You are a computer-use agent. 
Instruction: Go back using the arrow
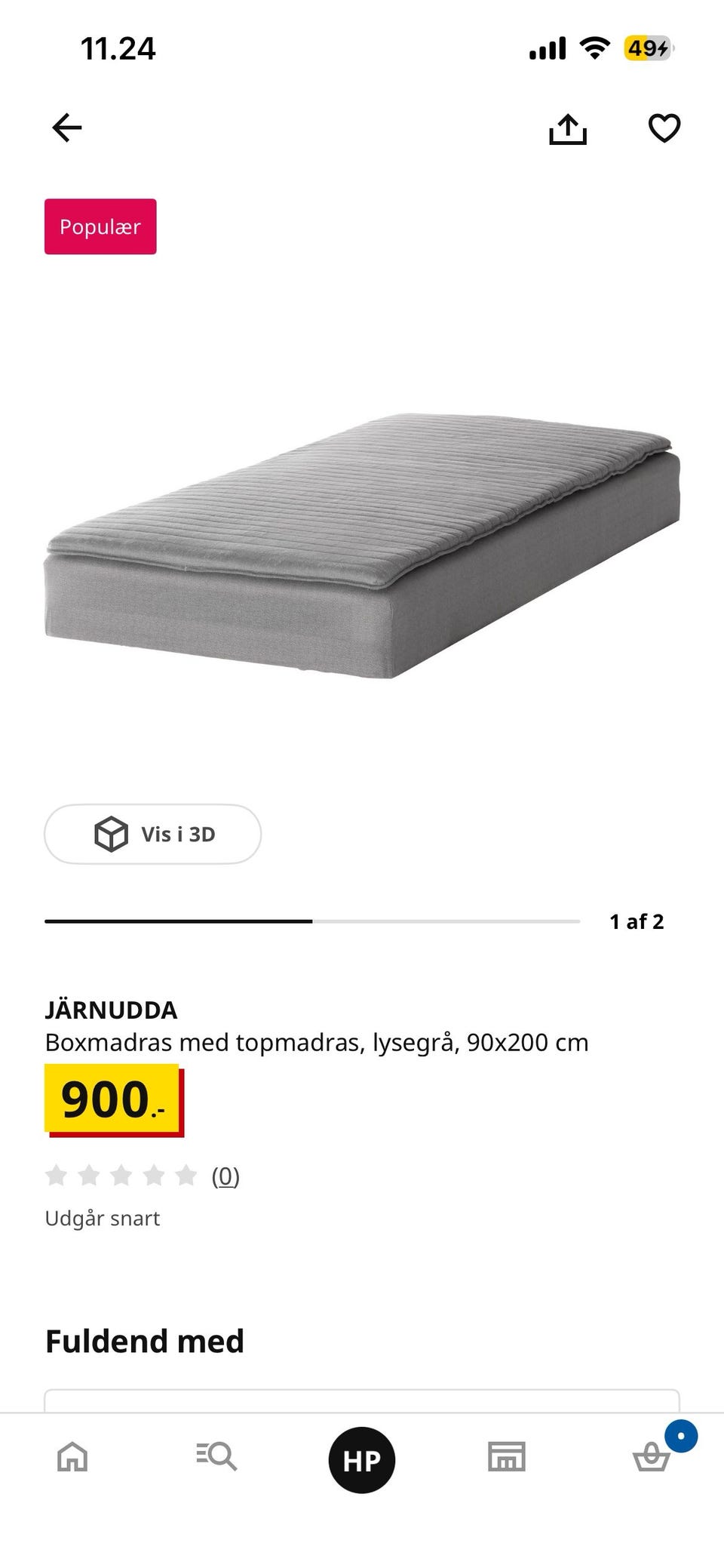(66, 128)
